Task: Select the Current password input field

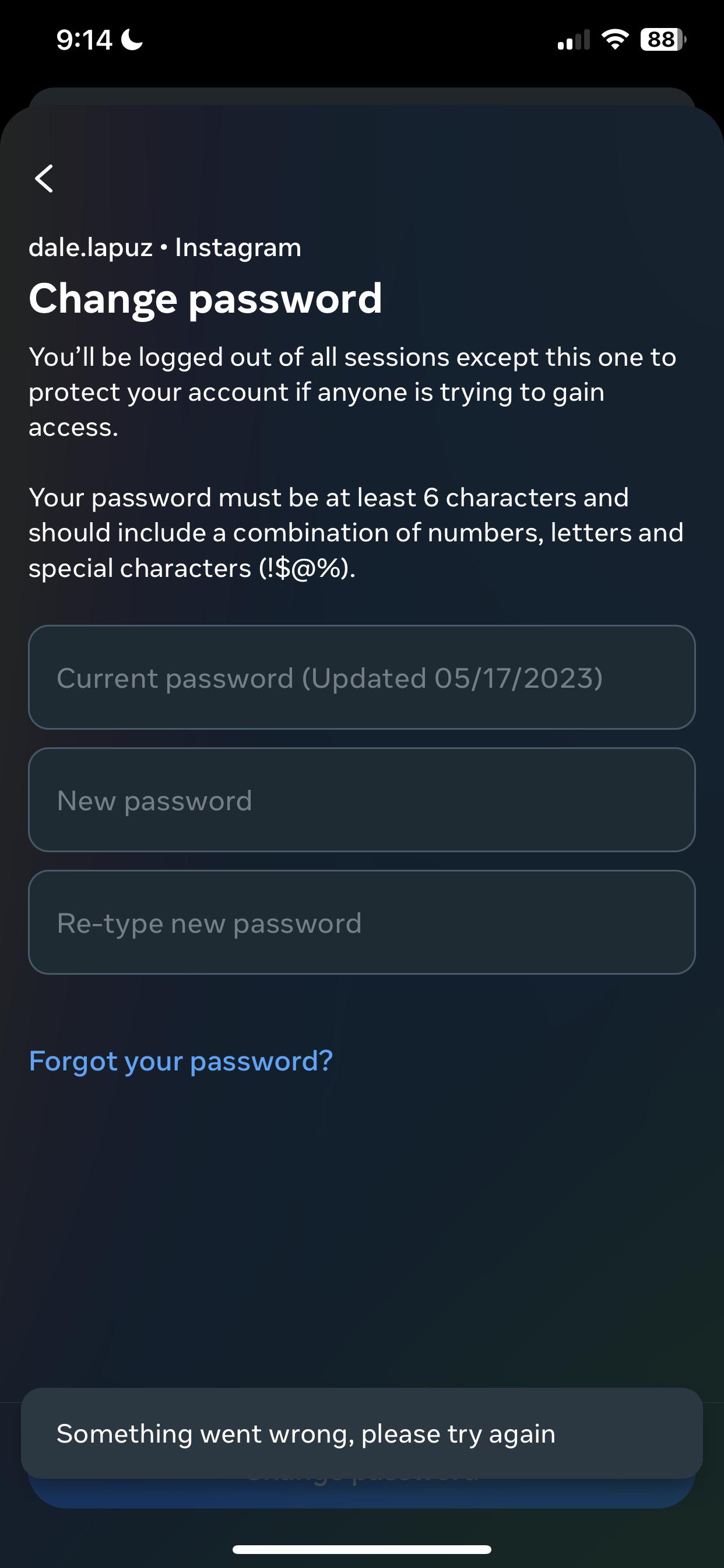Action: coord(361,677)
